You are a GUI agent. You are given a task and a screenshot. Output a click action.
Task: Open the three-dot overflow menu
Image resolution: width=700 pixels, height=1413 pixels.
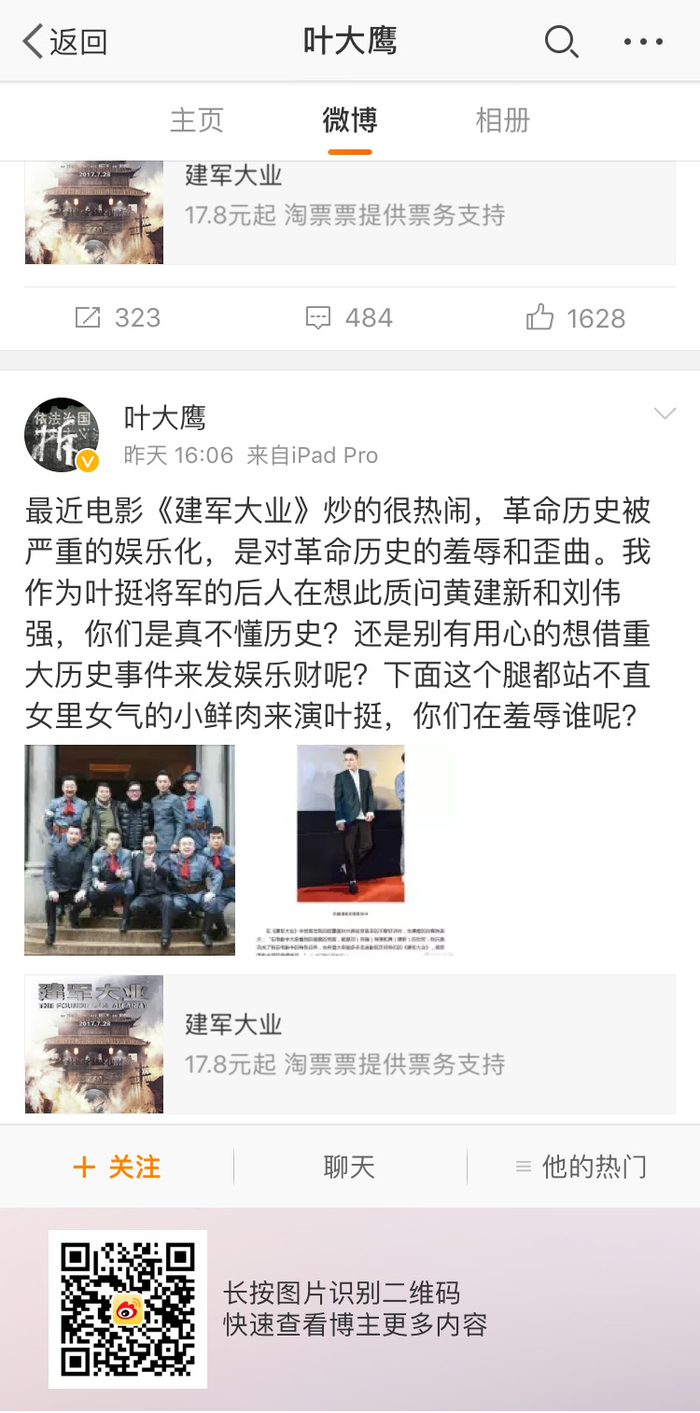click(x=643, y=42)
